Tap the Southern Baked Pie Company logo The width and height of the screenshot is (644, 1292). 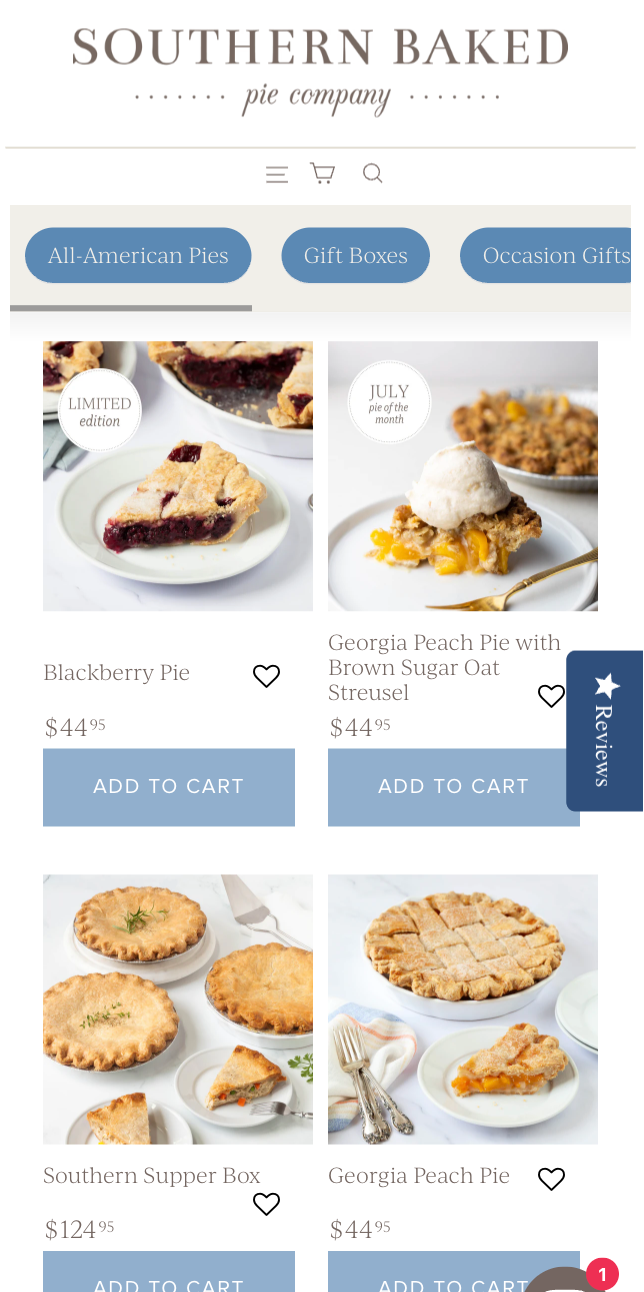click(x=321, y=70)
